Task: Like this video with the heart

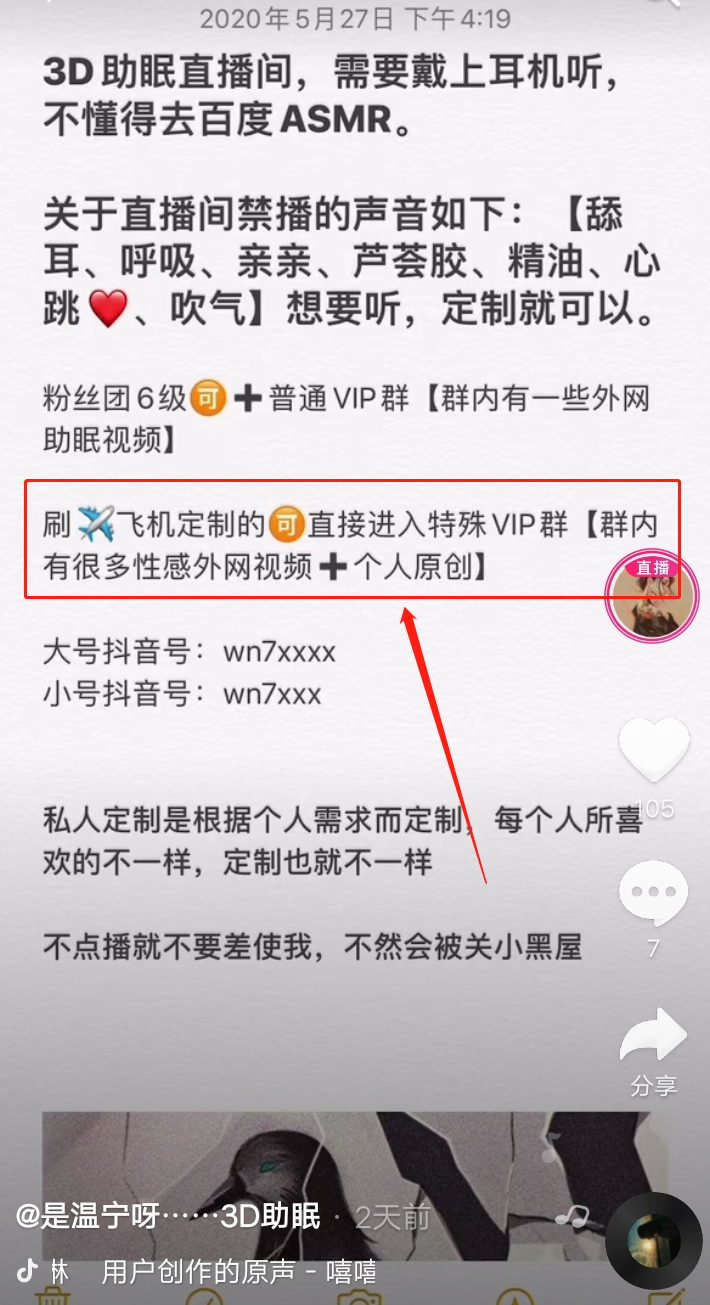Action: pos(654,750)
